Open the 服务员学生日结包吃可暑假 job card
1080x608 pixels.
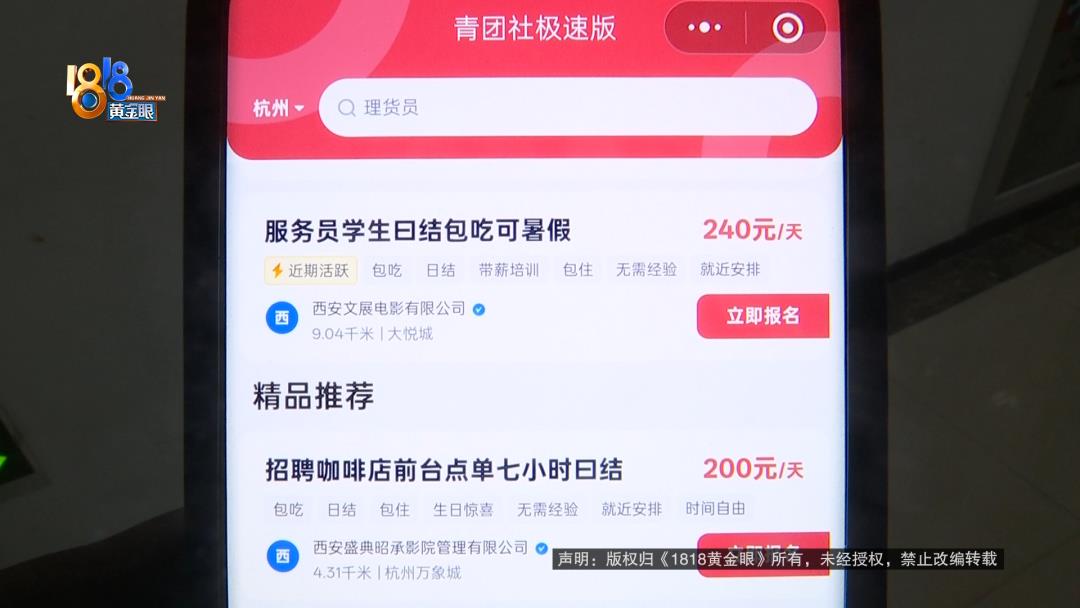417,231
